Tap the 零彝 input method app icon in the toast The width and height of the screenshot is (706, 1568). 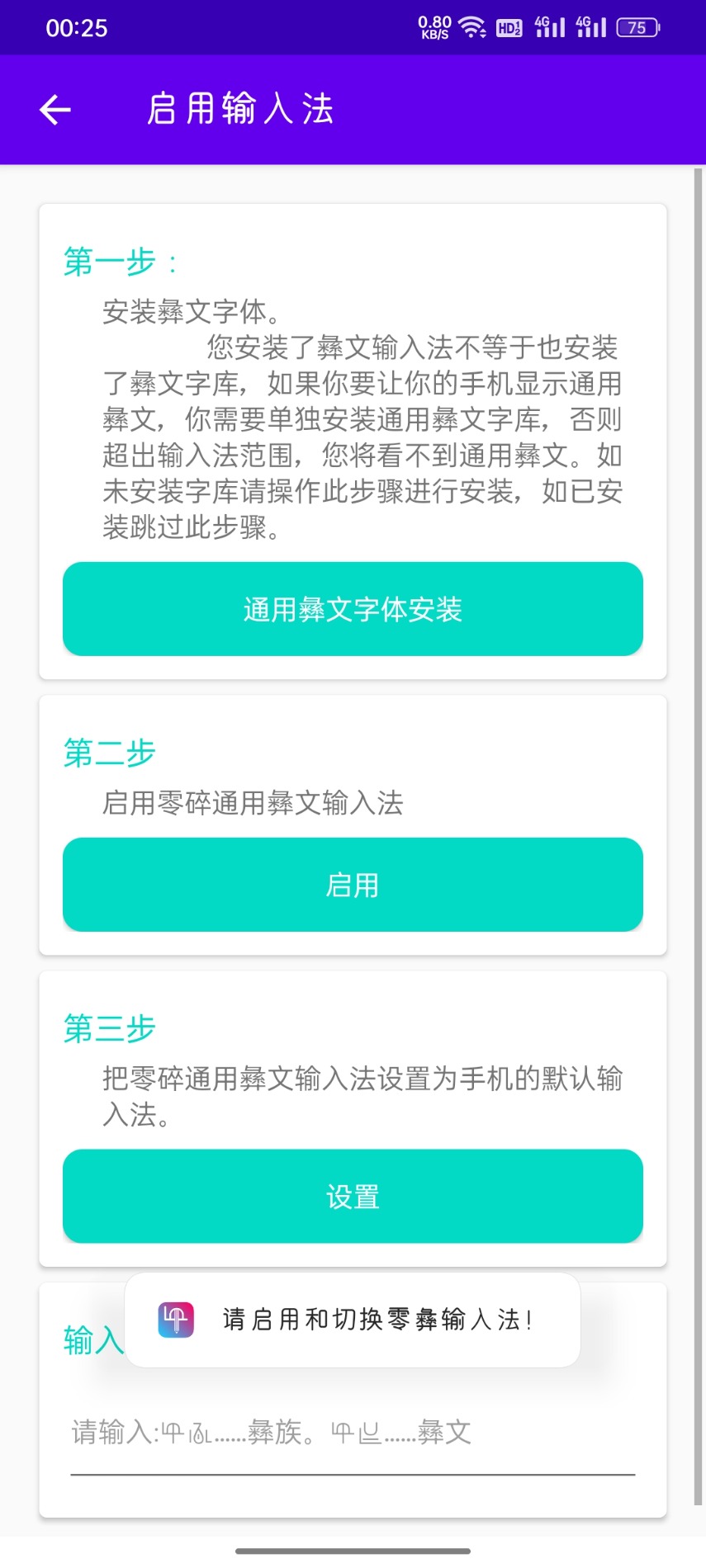[x=176, y=1319]
